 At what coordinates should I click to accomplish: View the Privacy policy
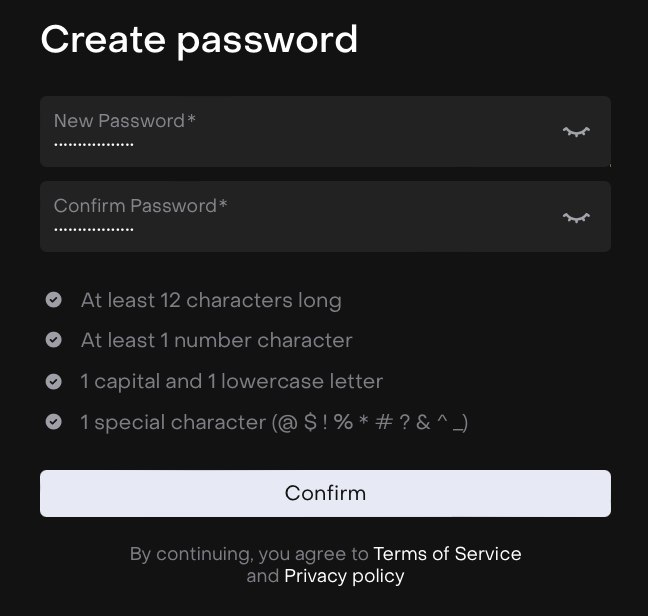(x=344, y=576)
